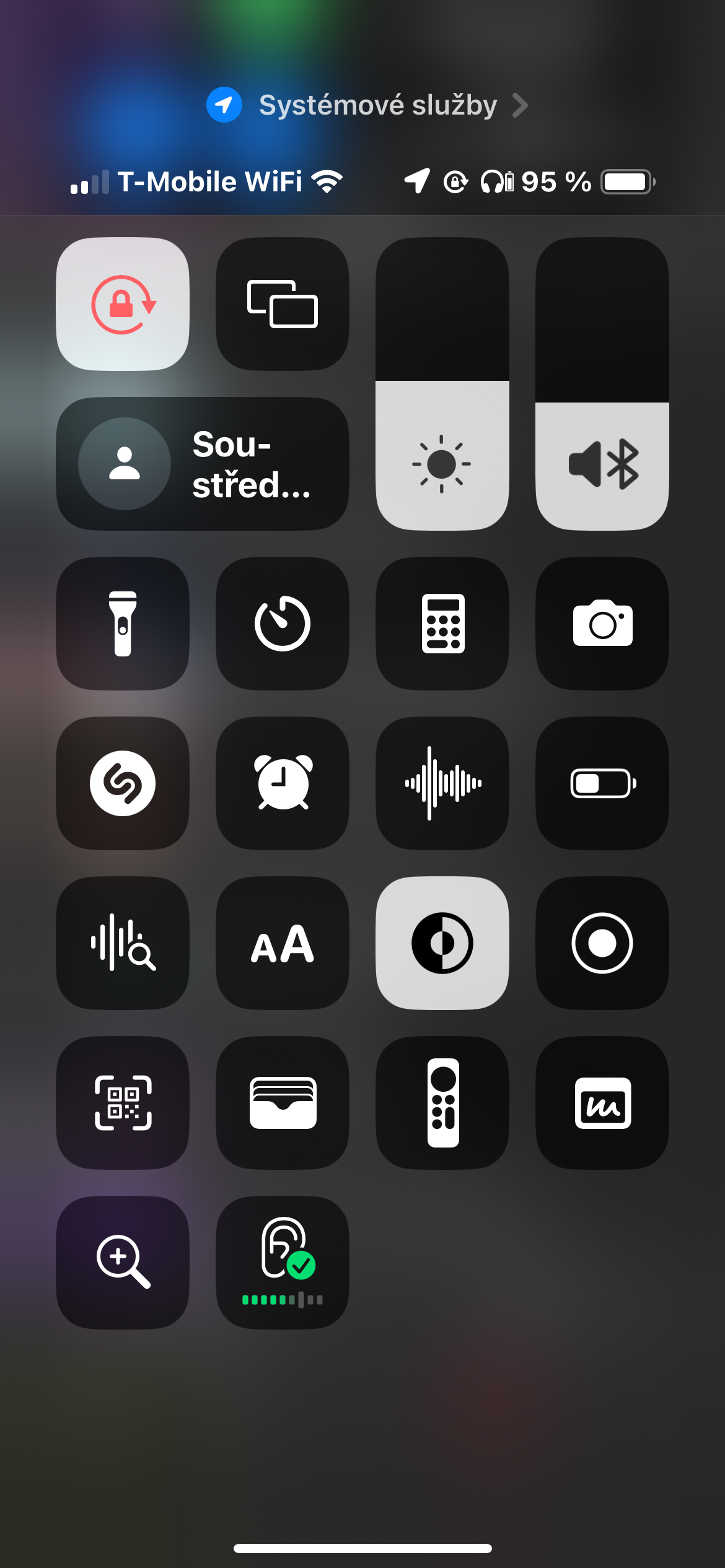Open the Wallet control
Image resolution: width=725 pixels, height=1568 pixels.
283,1103
